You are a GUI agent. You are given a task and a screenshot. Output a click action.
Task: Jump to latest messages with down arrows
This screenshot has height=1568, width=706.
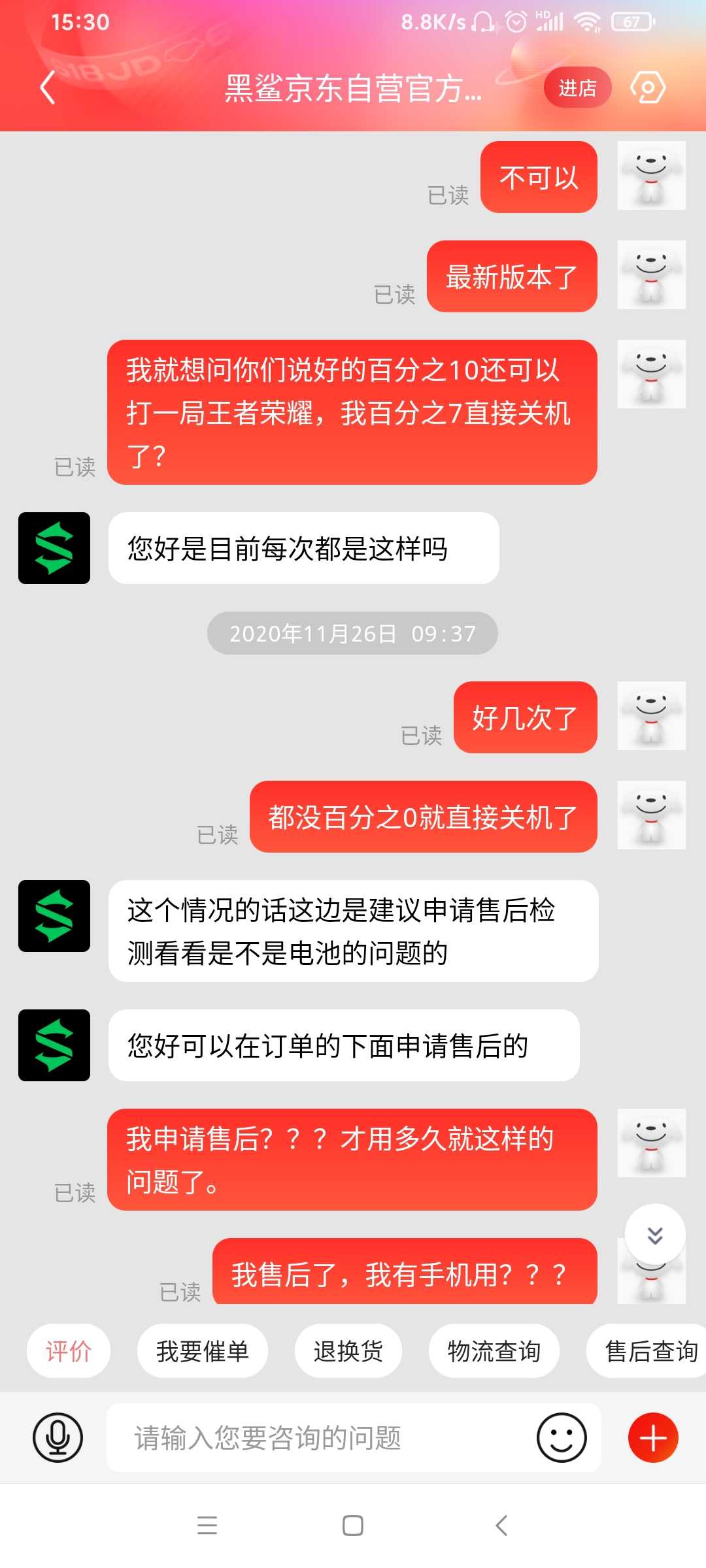coord(655,1234)
